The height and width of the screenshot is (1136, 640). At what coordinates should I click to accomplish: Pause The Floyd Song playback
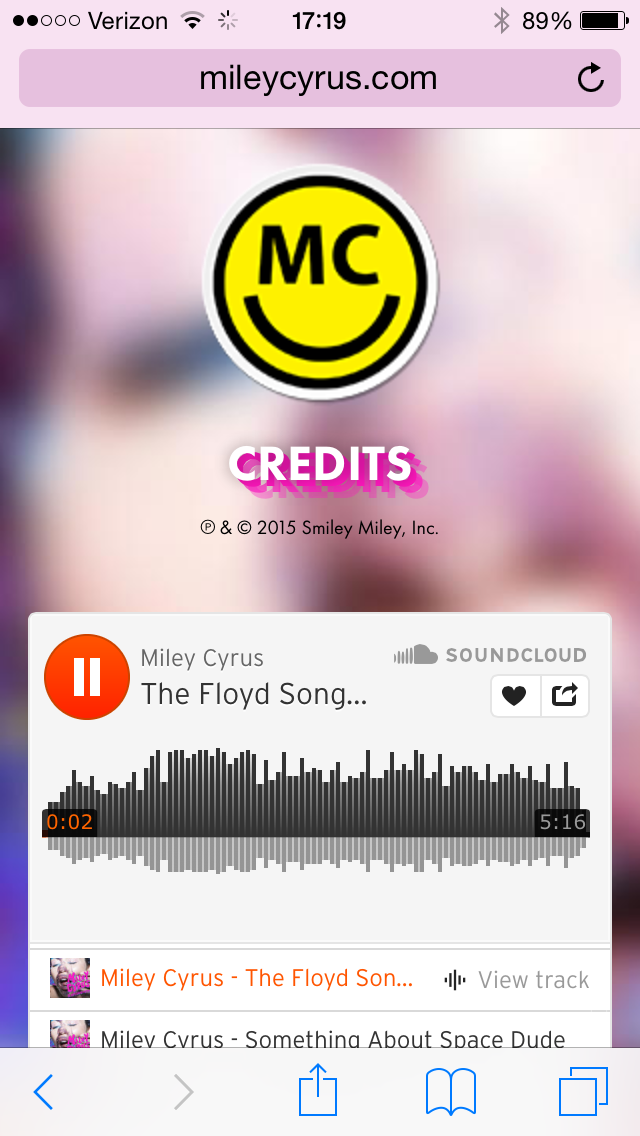pyautogui.click(x=87, y=677)
